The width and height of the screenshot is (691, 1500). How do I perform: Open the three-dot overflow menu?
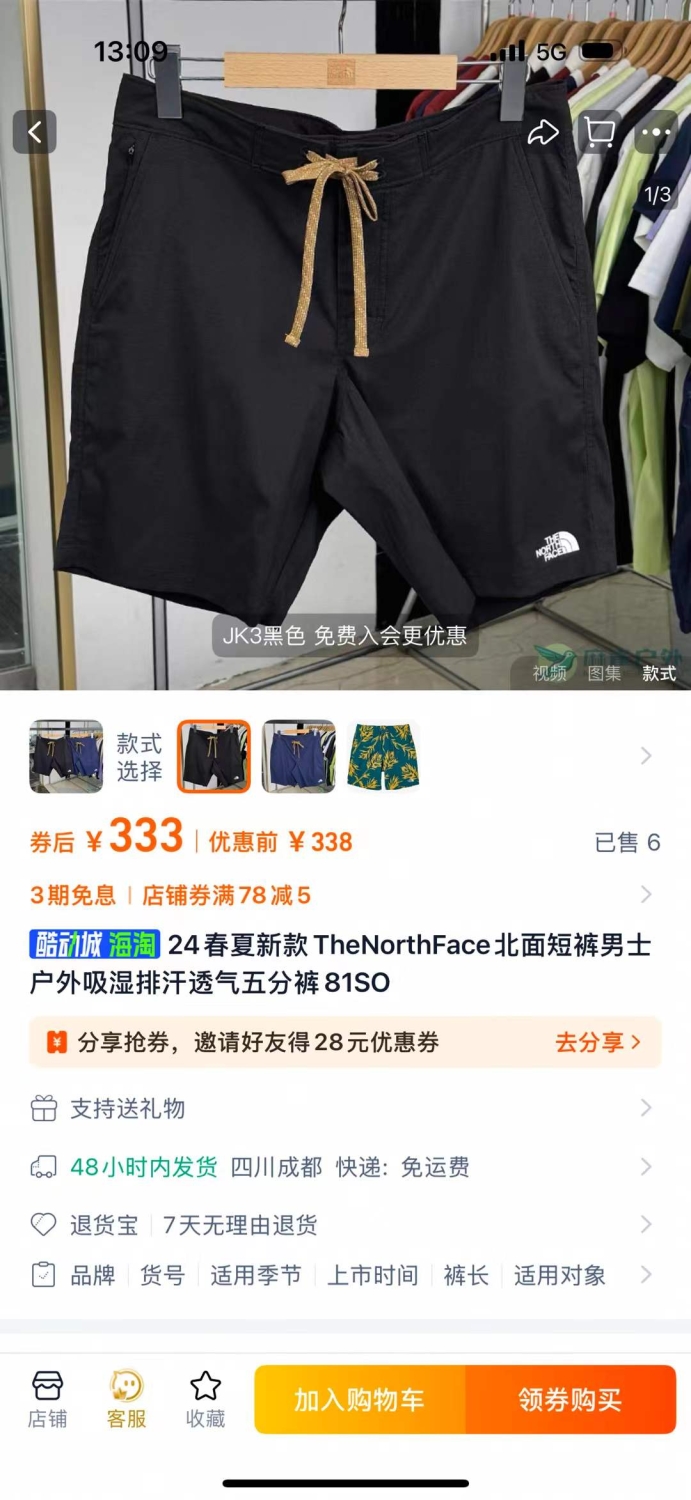point(656,132)
